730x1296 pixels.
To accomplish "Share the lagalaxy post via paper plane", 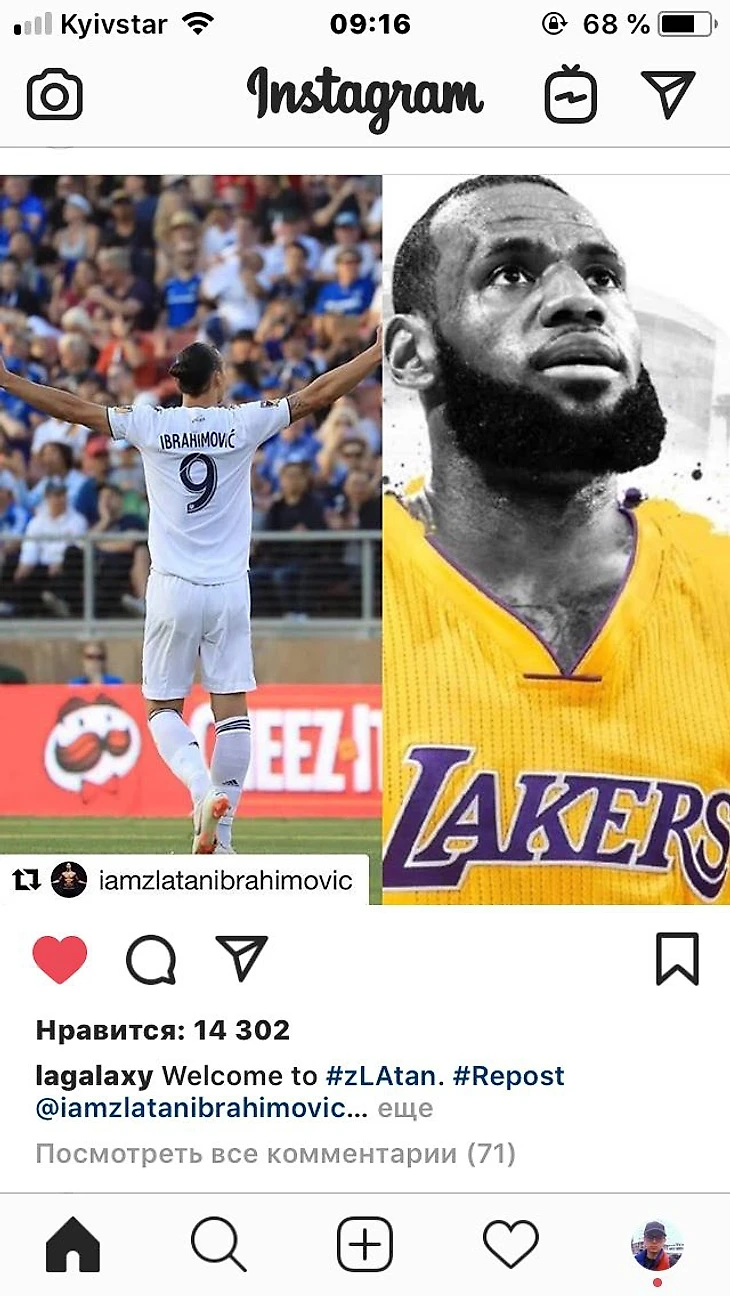I will coord(242,959).
